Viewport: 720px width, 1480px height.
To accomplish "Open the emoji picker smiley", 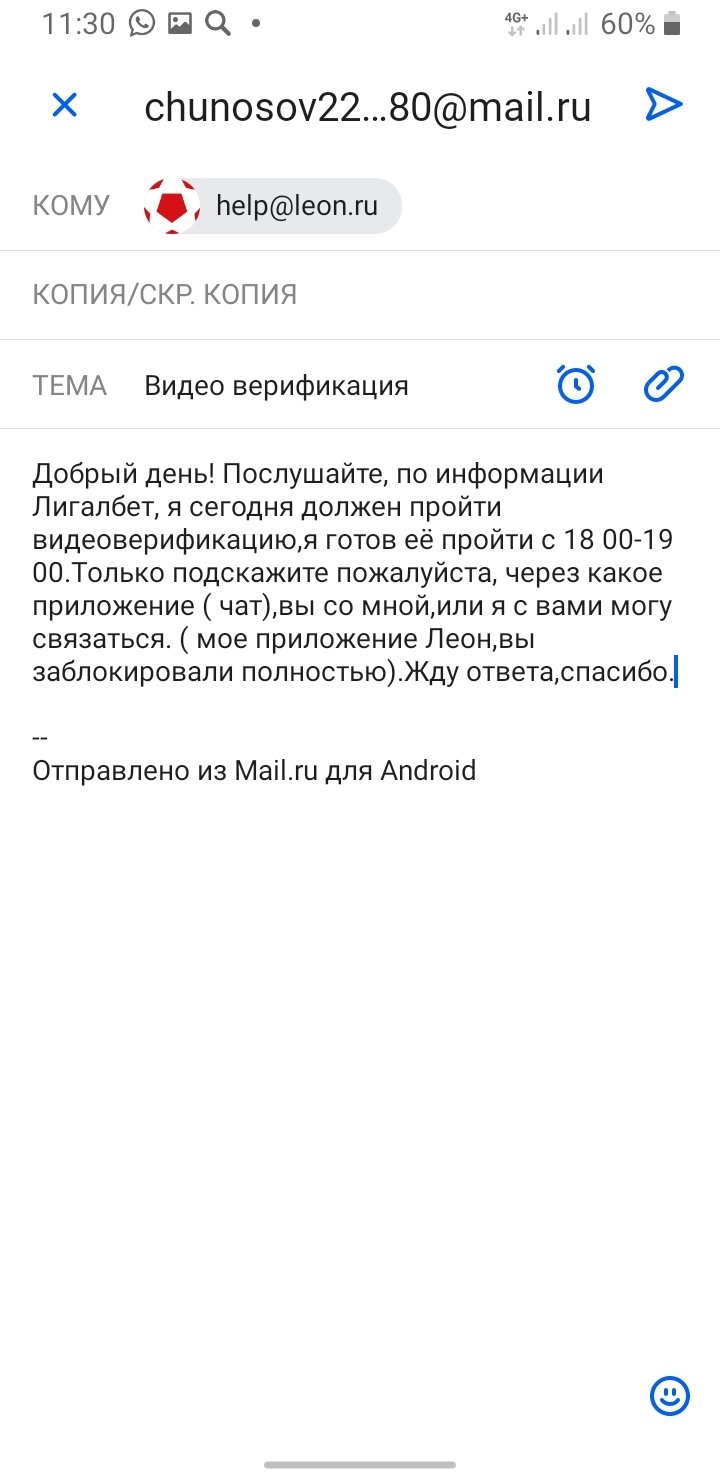I will 670,1395.
